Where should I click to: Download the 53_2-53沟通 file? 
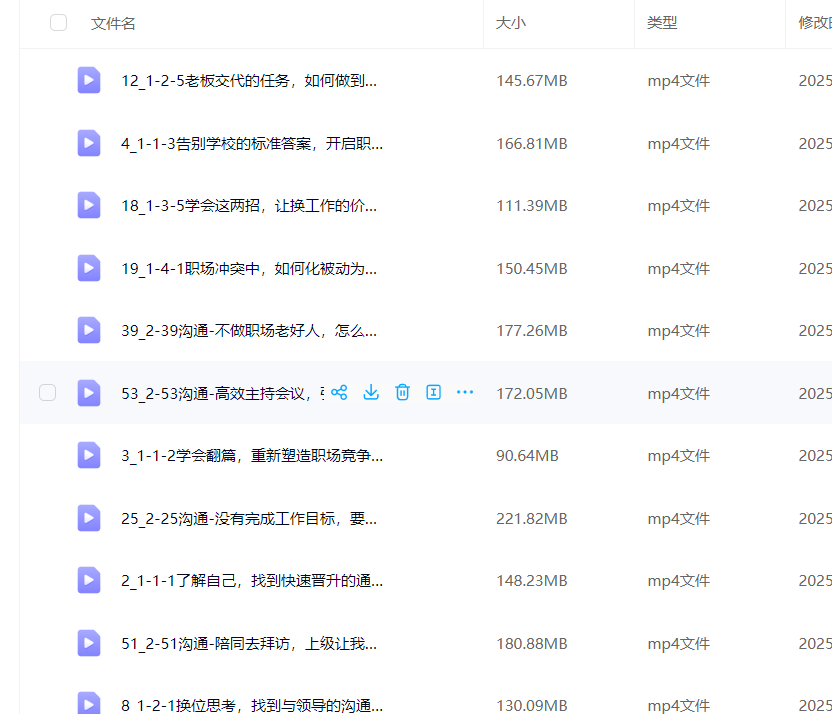371,393
